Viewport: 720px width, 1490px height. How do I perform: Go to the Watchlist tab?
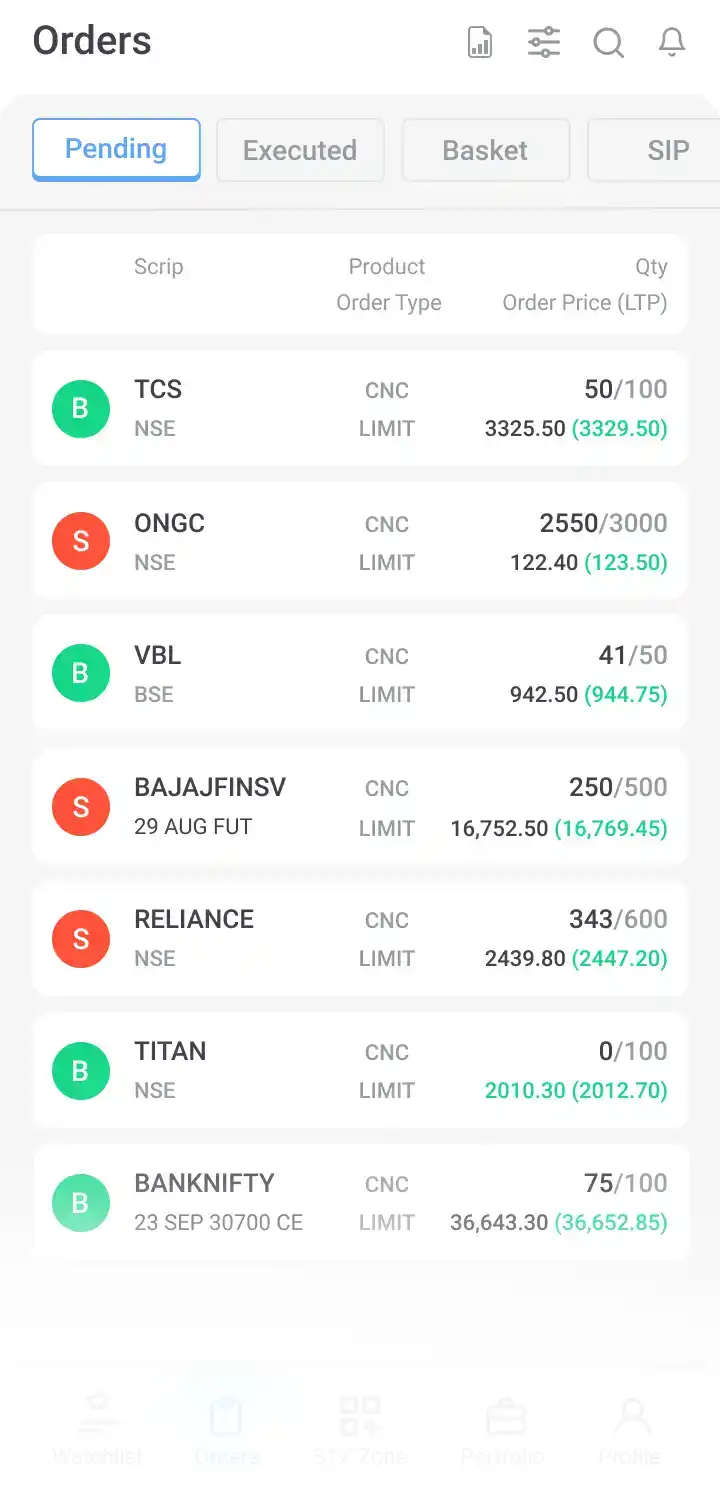(x=97, y=1430)
